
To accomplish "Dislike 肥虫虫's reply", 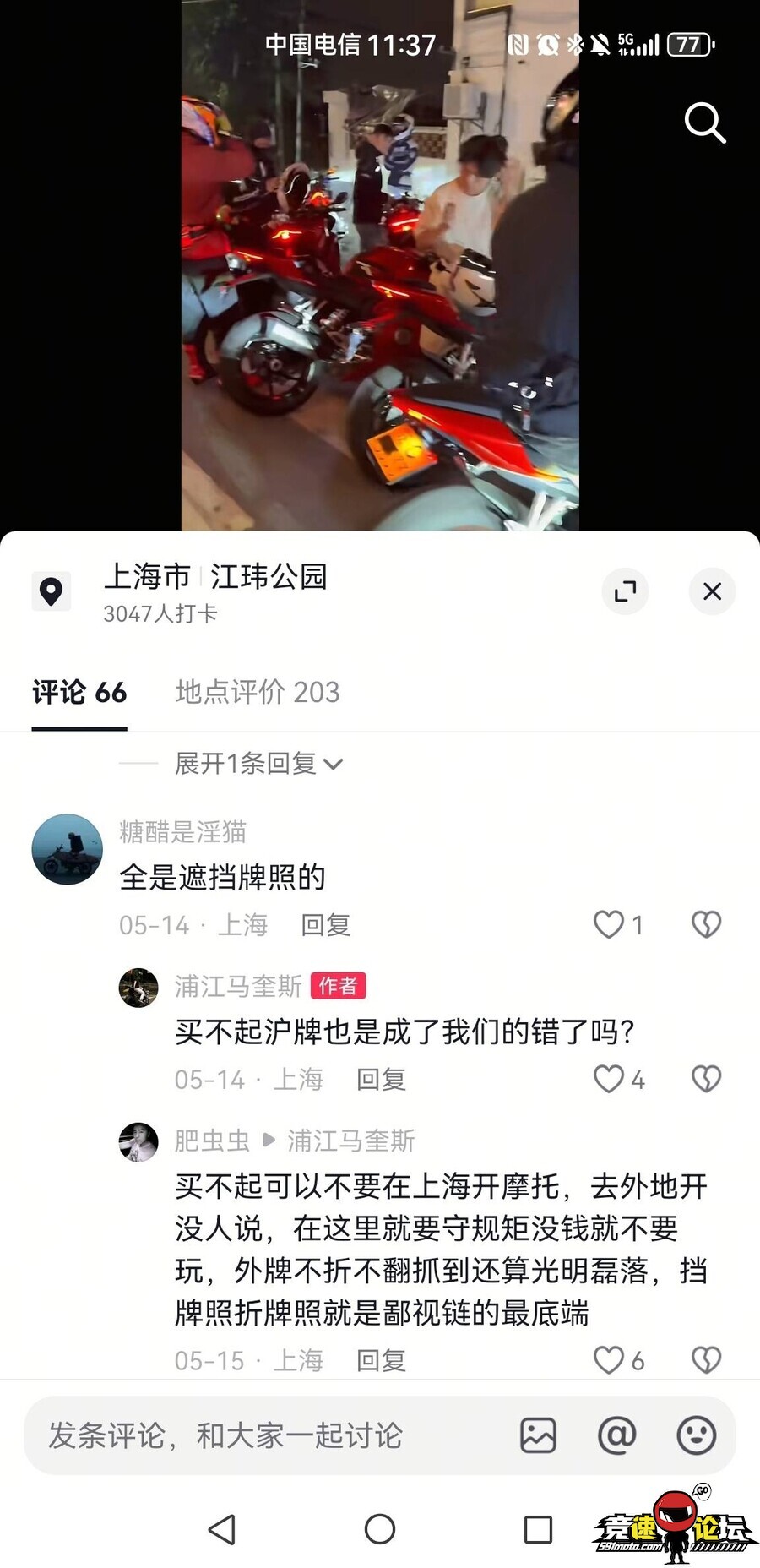I will [x=706, y=1360].
